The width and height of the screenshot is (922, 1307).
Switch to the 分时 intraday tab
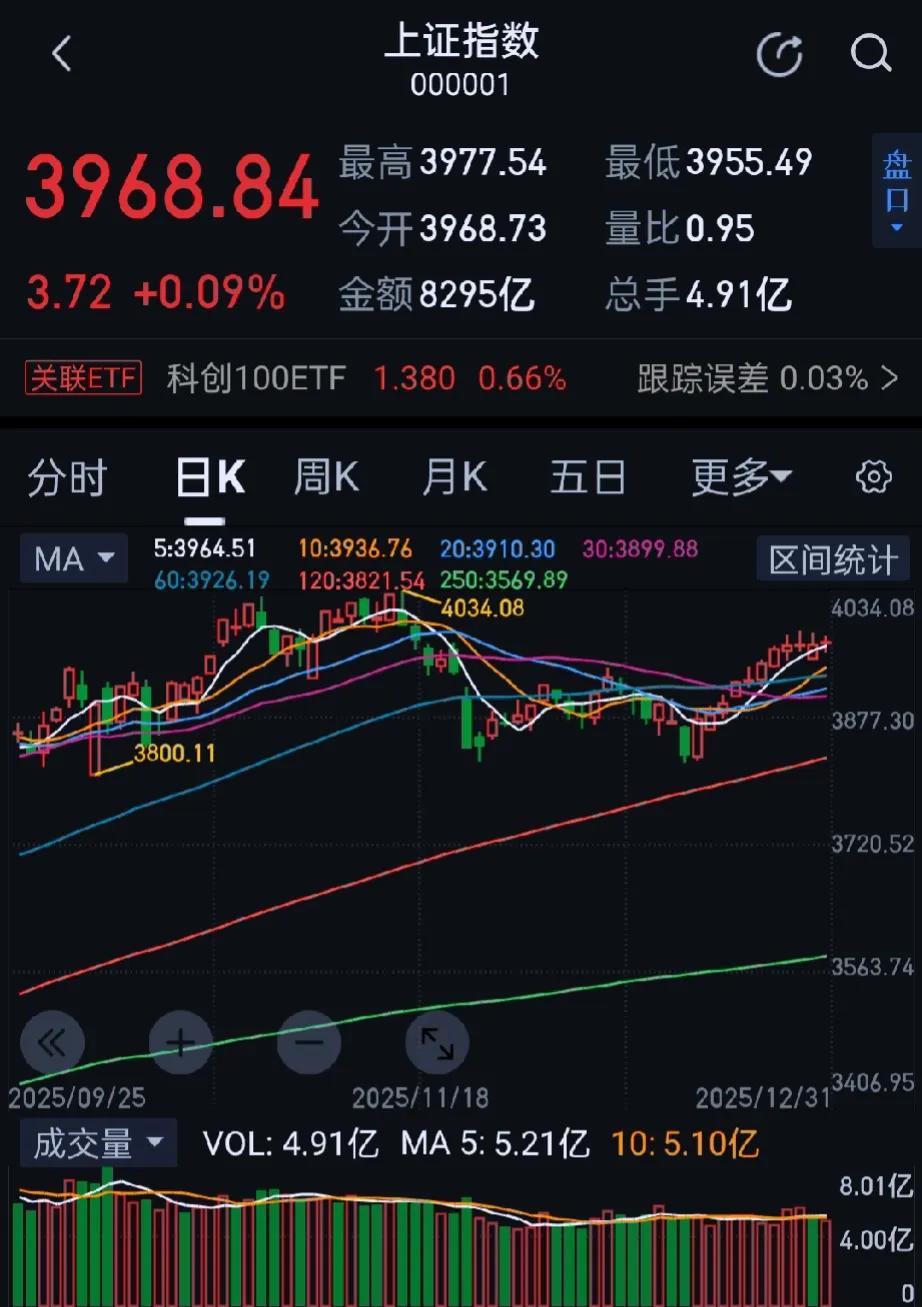(x=68, y=478)
